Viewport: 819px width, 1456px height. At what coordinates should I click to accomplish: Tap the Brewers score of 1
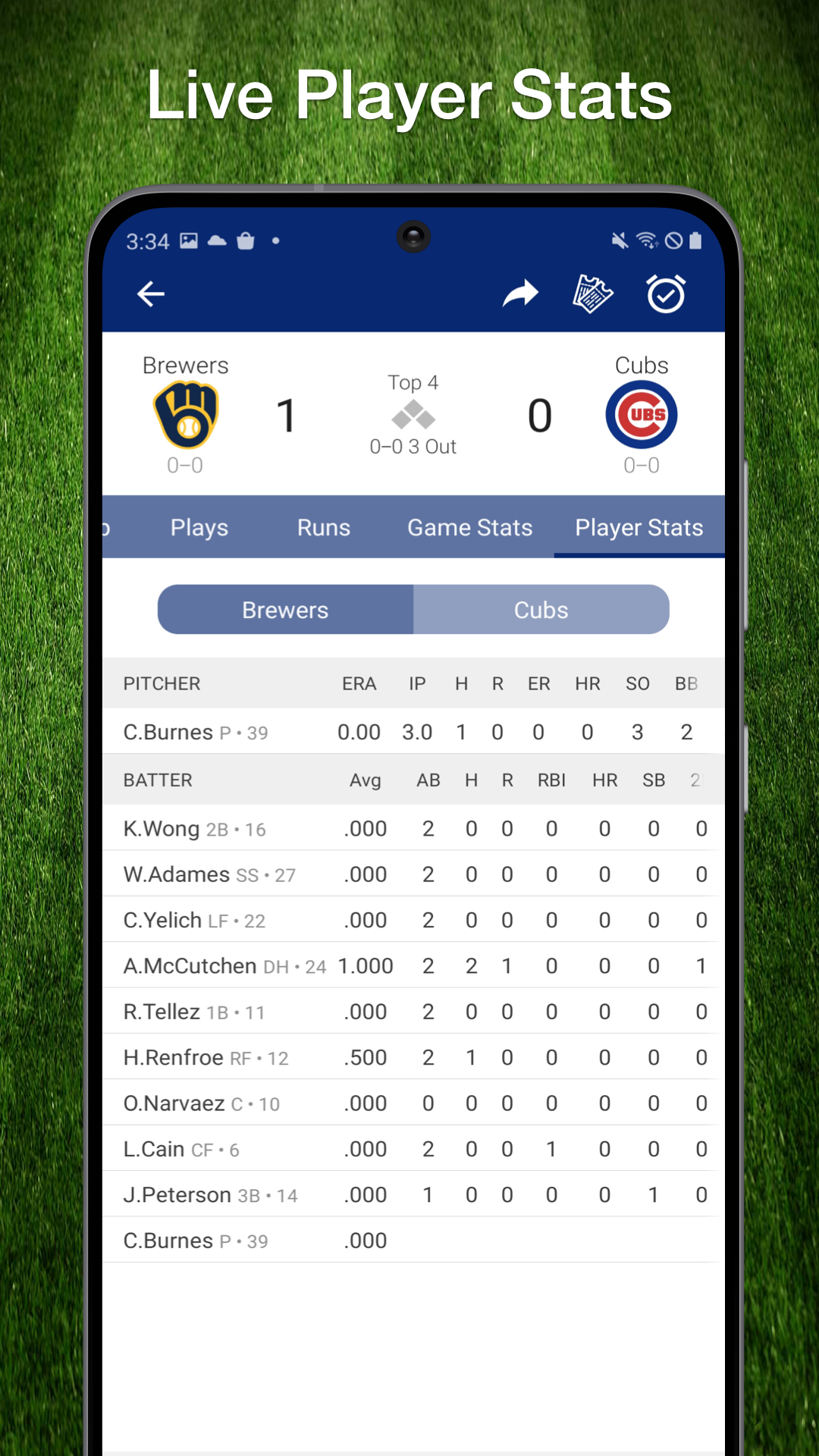[x=287, y=416]
